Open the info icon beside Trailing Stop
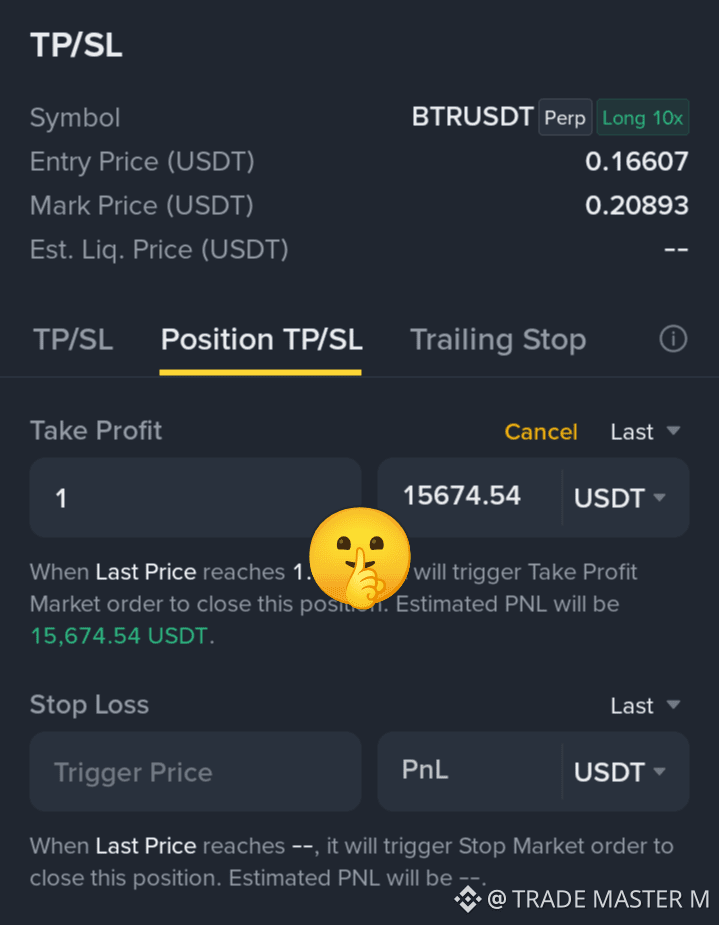Image resolution: width=719 pixels, height=925 pixels. 673,339
